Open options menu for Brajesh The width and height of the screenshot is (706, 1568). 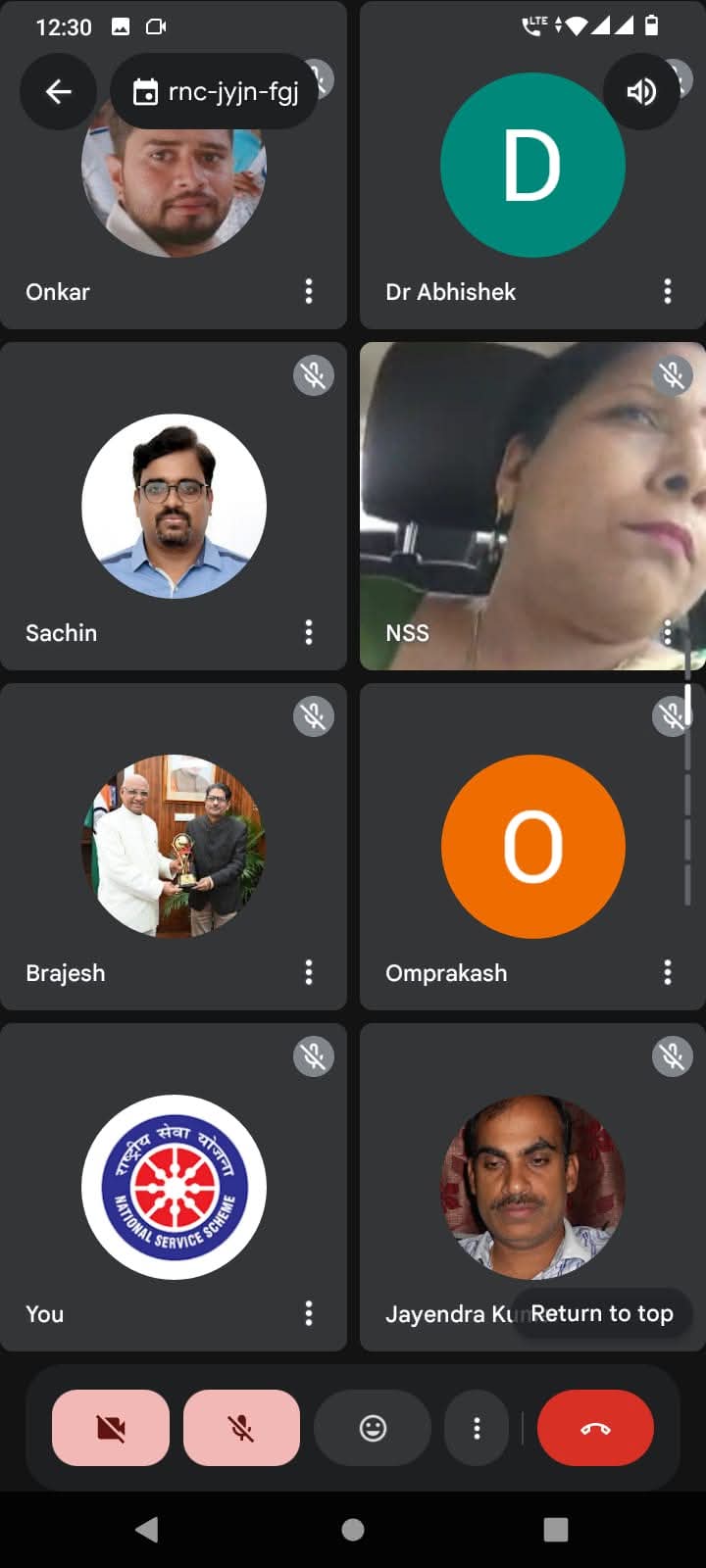pyautogui.click(x=309, y=972)
